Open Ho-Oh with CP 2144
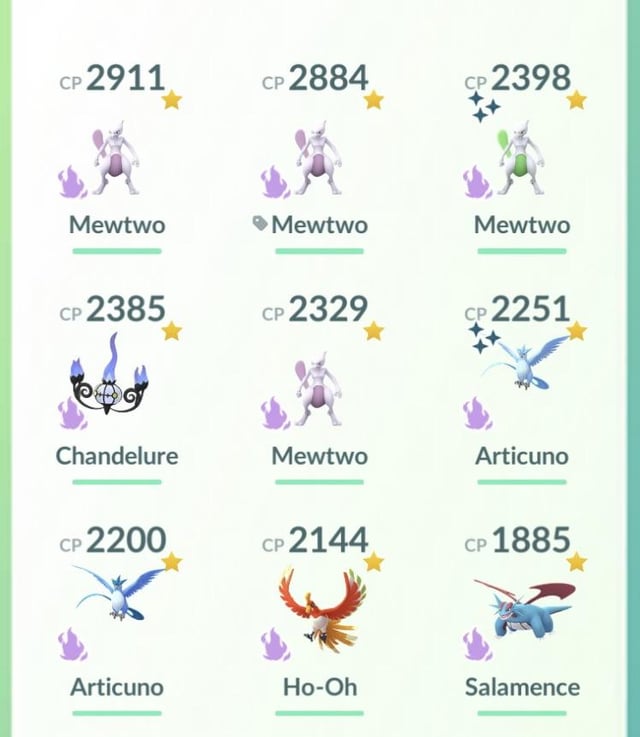 tap(319, 605)
